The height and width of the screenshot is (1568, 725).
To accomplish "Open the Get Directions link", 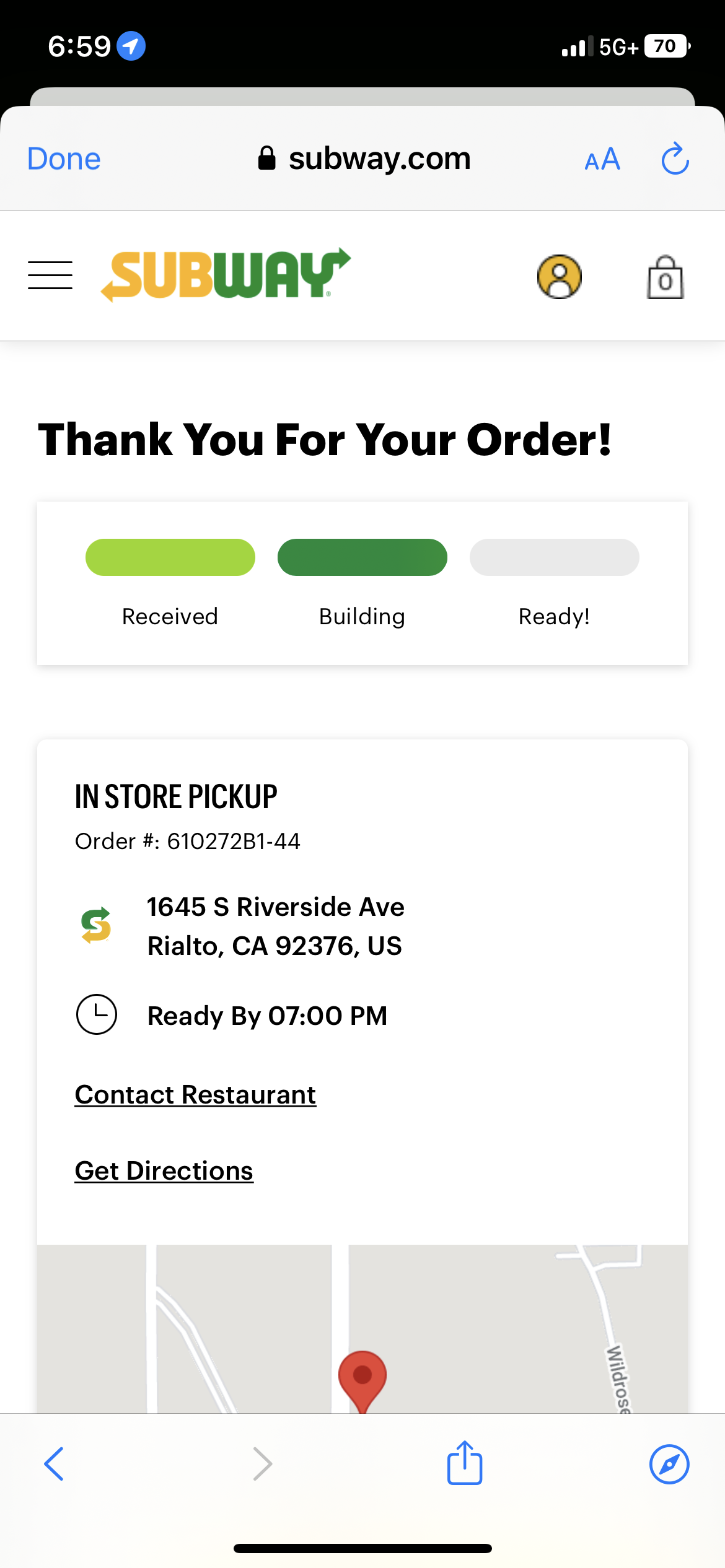I will [164, 1171].
